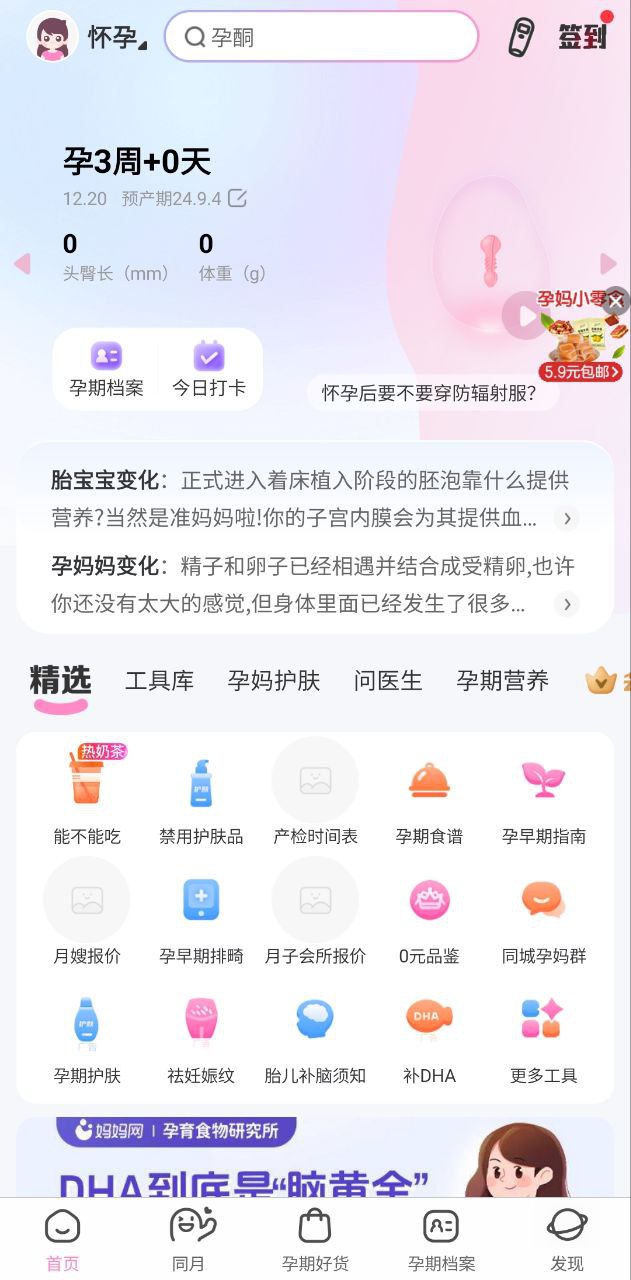Switch to 工具库 tab
631x1280 pixels.
tap(159, 681)
